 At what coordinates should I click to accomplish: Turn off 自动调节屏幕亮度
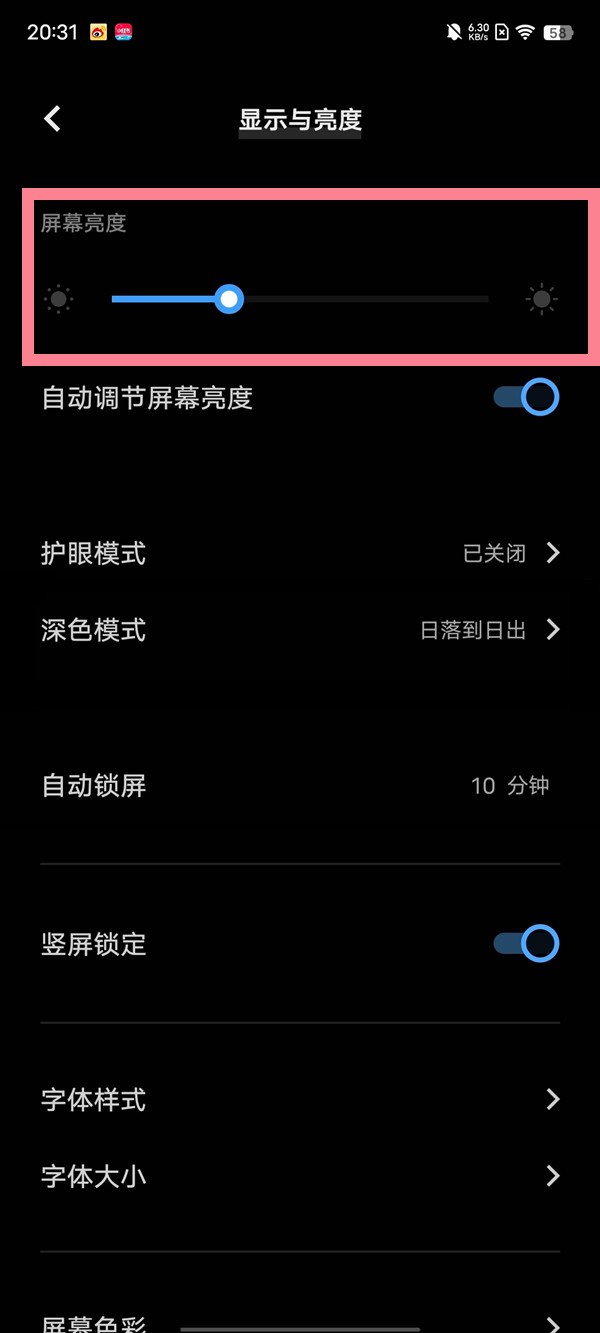(526, 398)
